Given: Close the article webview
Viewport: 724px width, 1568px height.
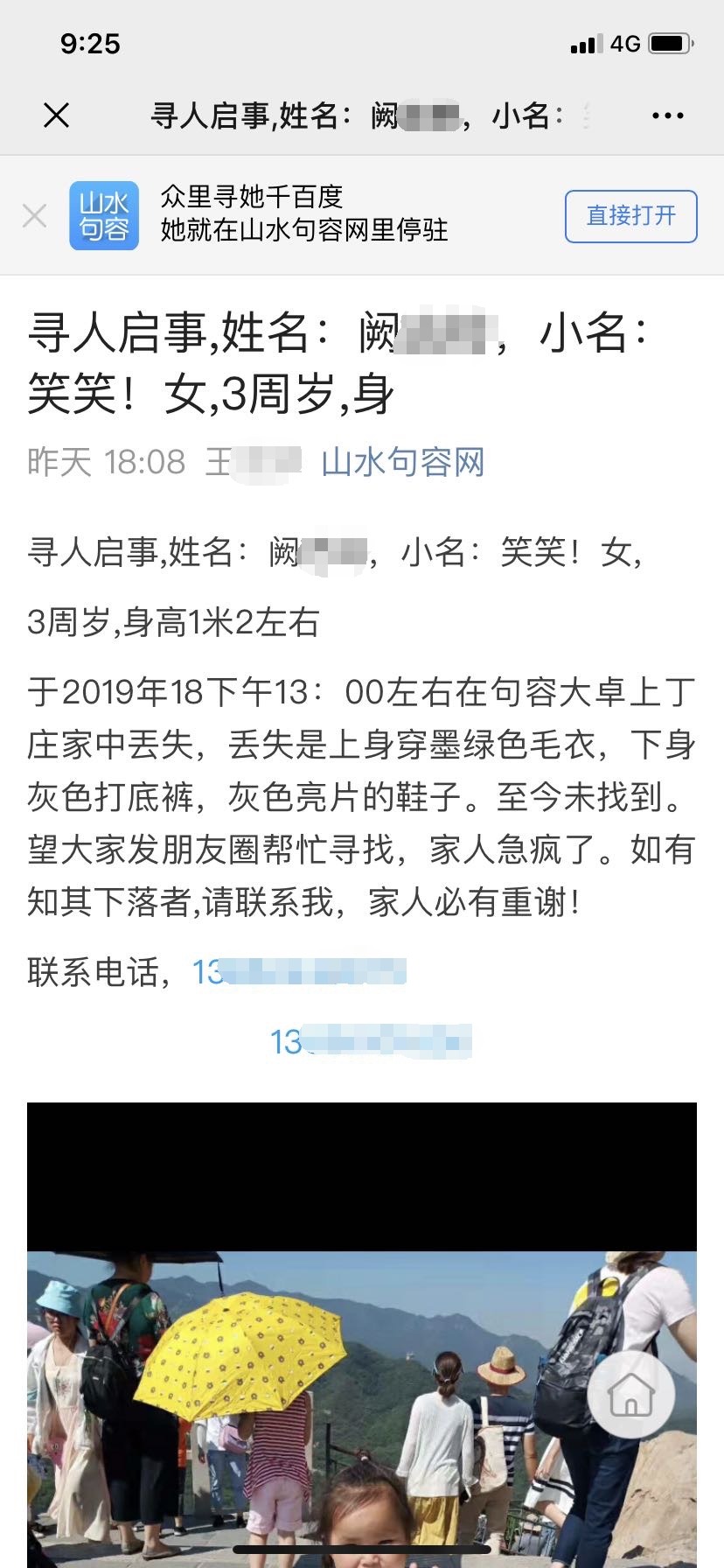Looking at the screenshot, I should click(57, 115).
